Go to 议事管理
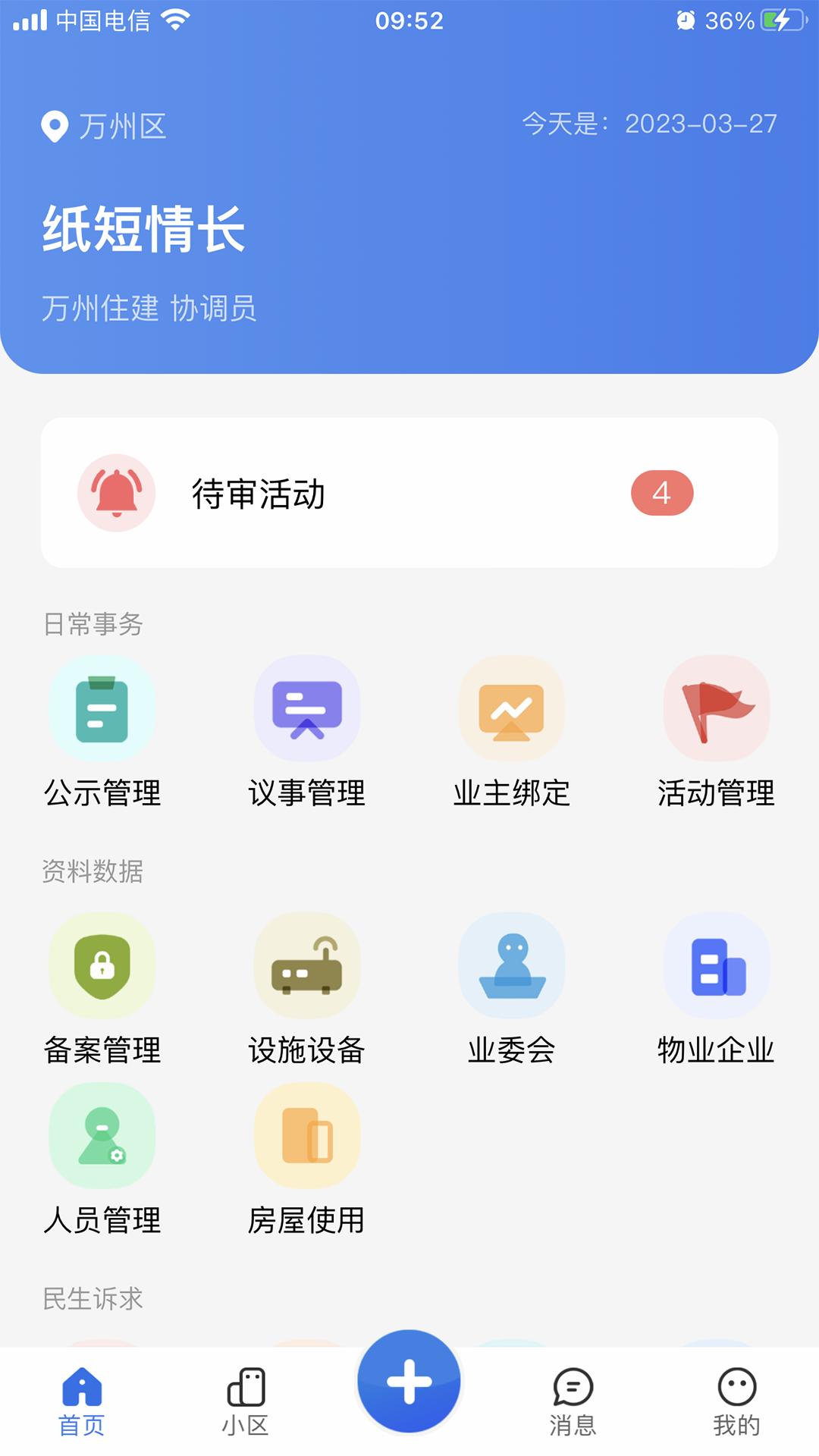 307,733
